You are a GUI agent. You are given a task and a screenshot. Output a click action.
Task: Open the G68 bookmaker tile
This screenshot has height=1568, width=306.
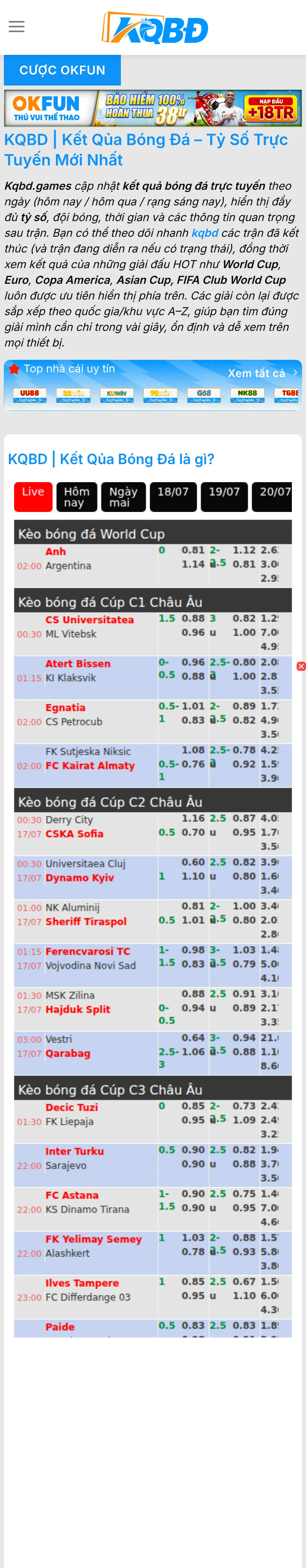tap(203, 396)
